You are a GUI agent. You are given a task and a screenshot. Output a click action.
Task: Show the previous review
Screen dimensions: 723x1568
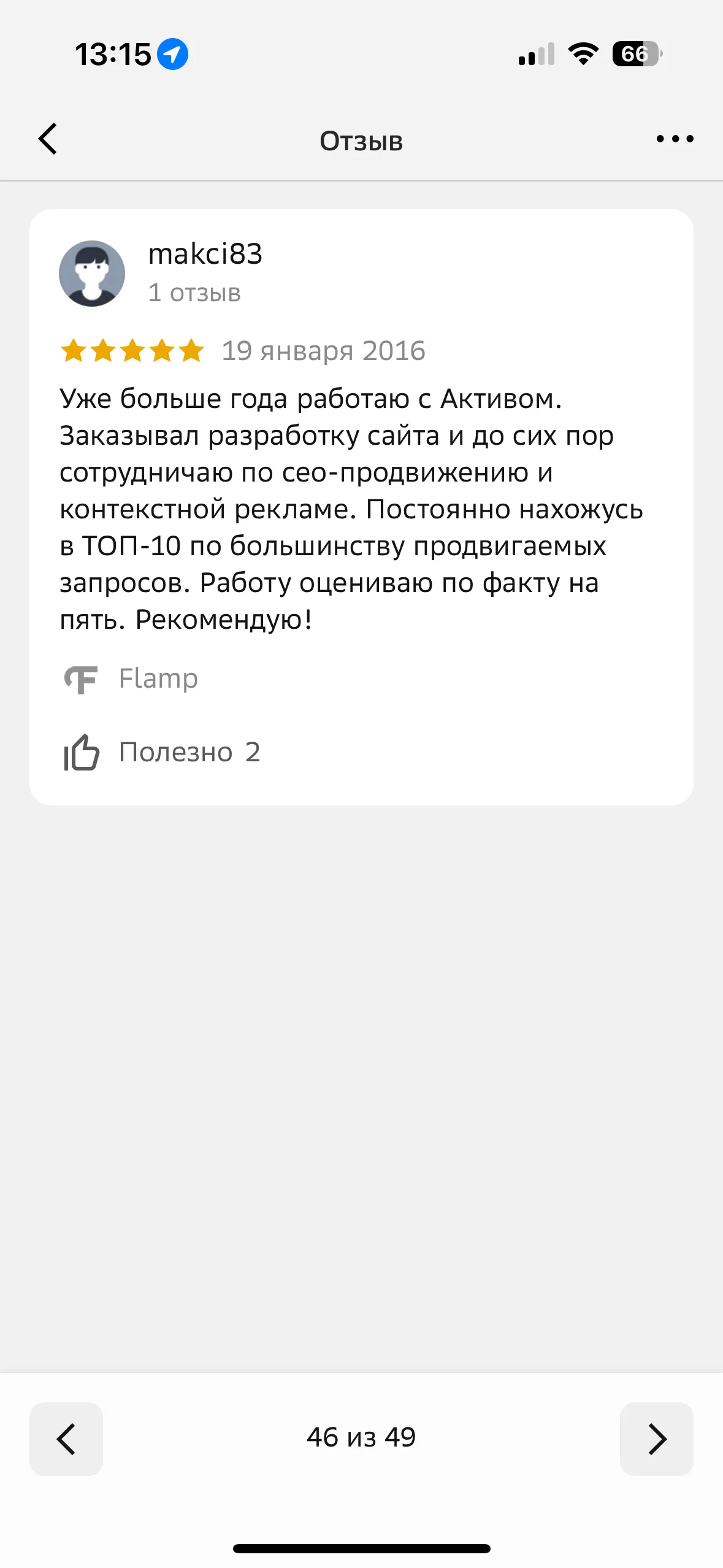coord(66,1439)
